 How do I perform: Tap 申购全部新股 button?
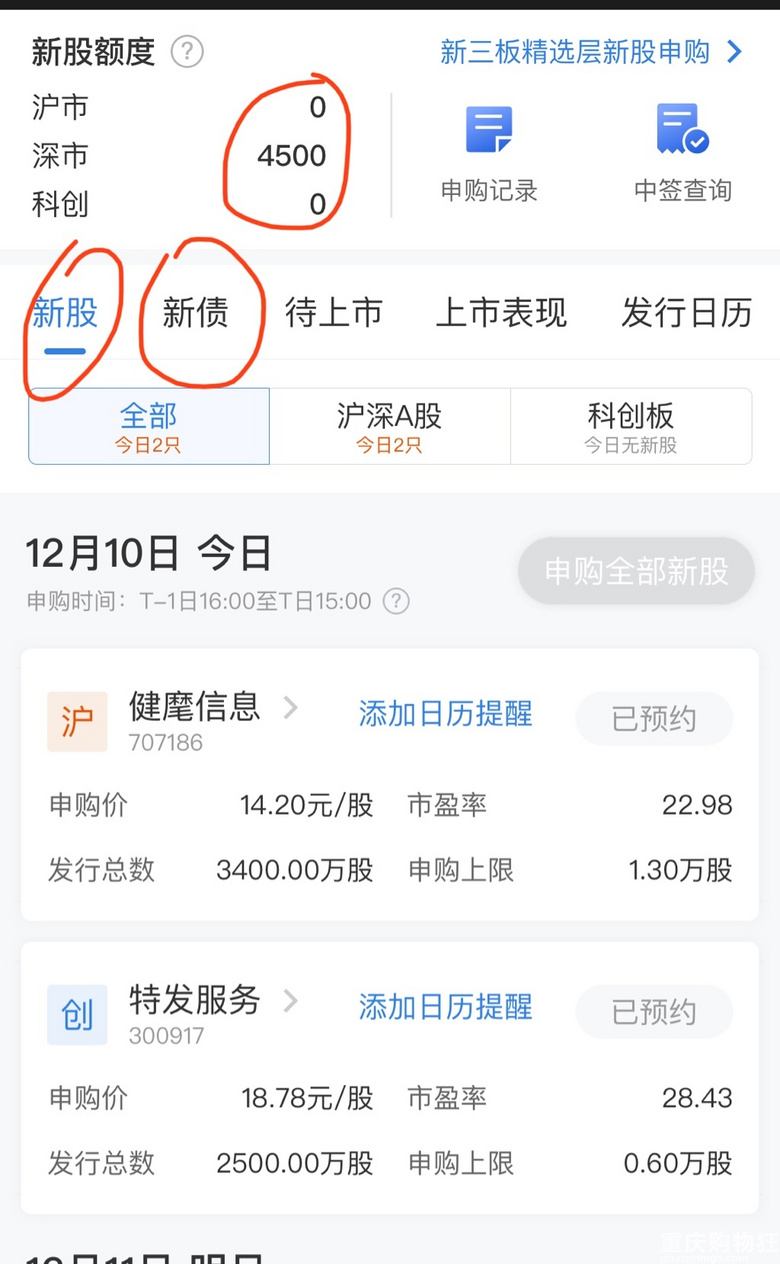click(x=636, y=571)
